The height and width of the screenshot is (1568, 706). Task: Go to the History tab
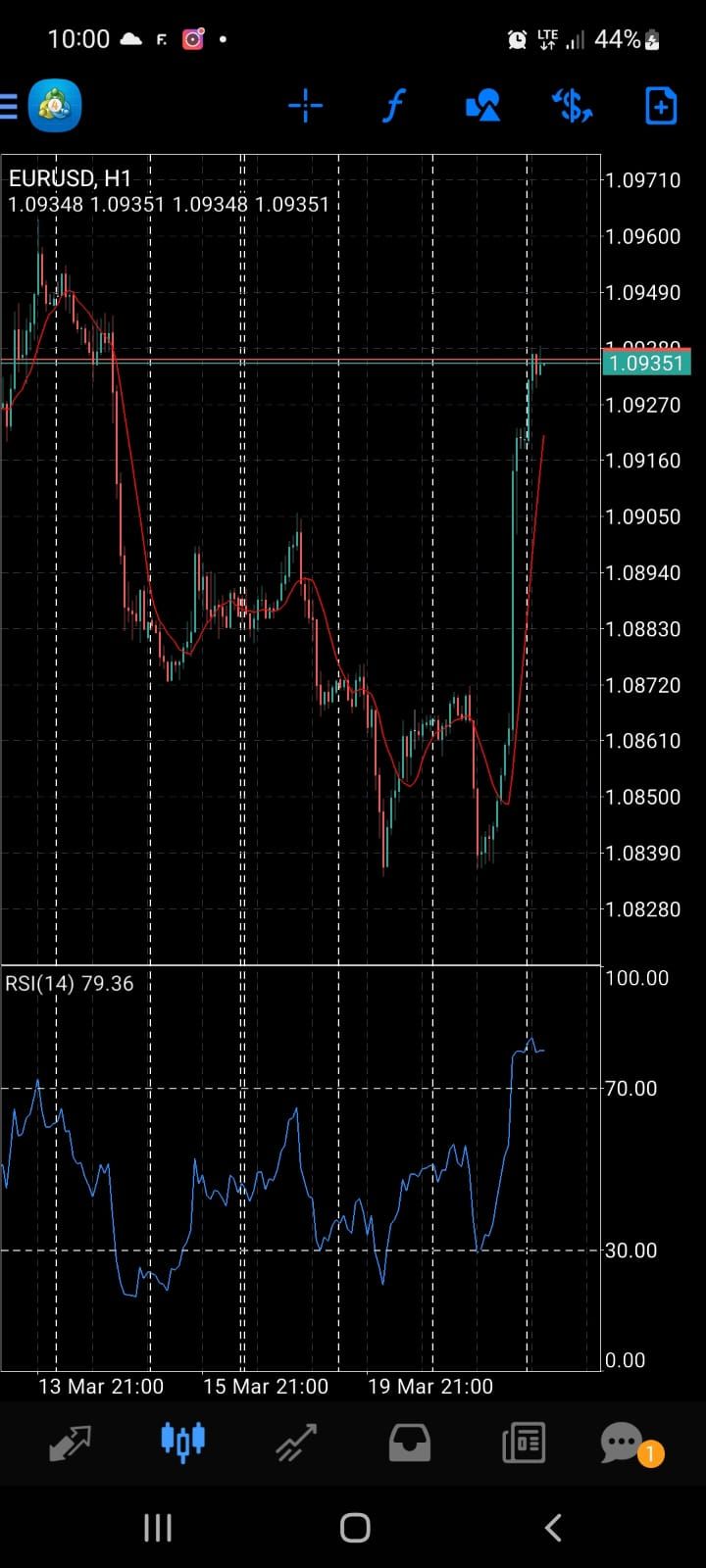point(410,1443)
